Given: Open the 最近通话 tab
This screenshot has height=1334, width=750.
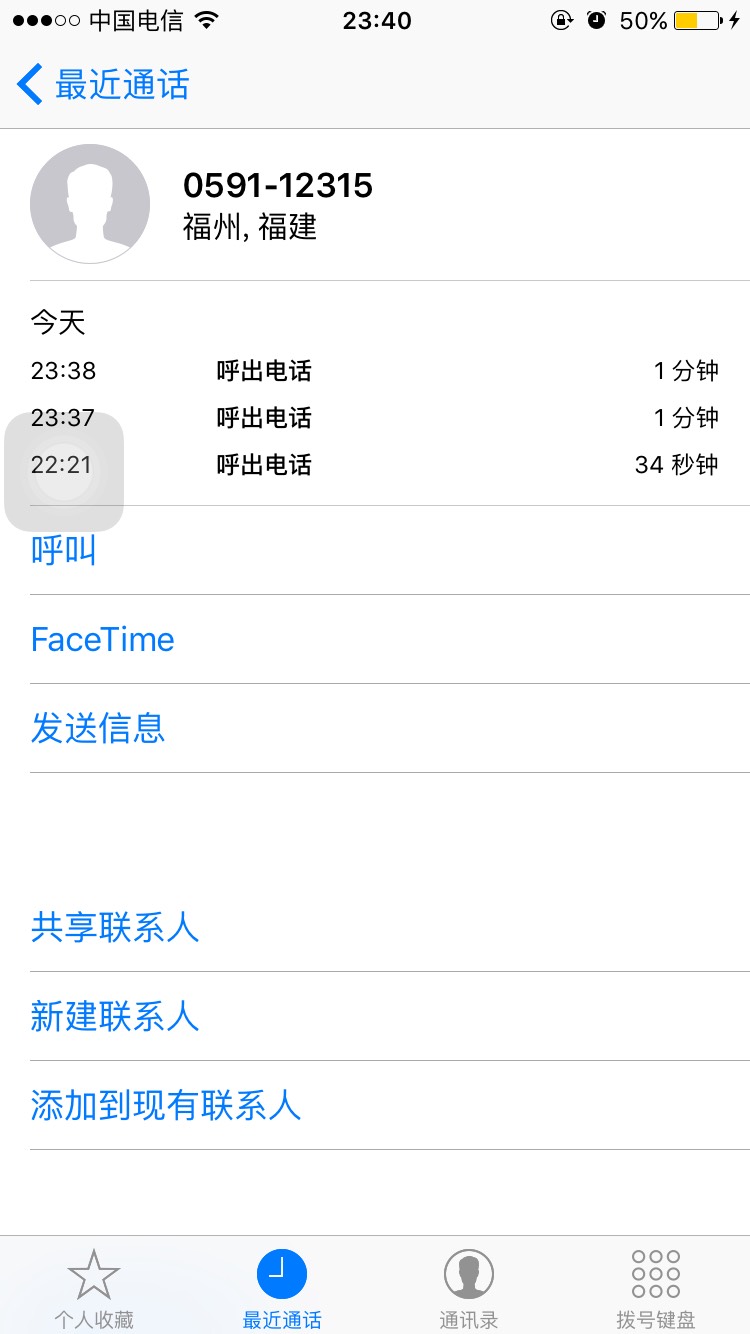Looking at the screenshot, I should tap(281, 1288).
